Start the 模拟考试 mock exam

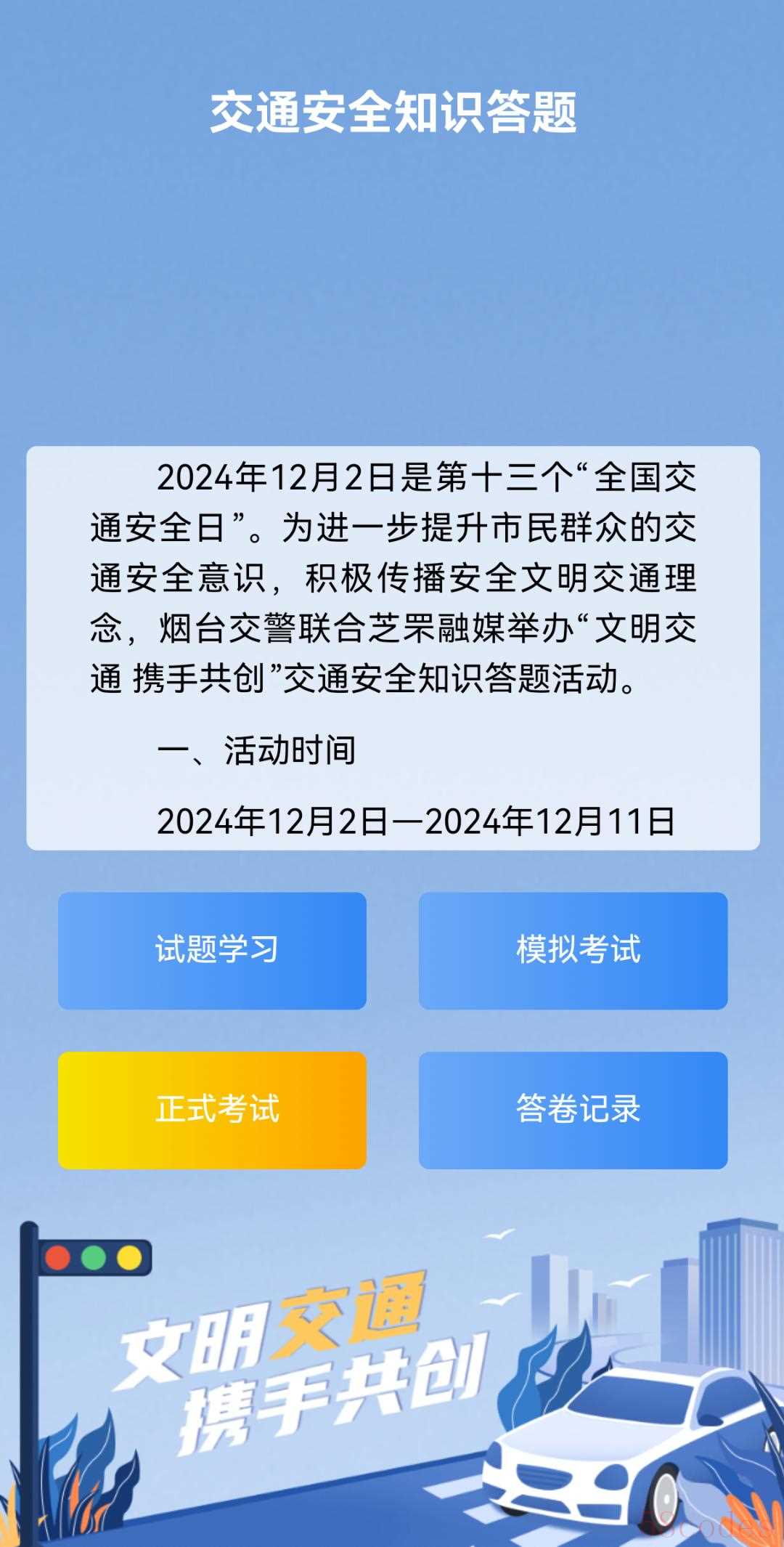pyautogui.click(x=573, y=950)
